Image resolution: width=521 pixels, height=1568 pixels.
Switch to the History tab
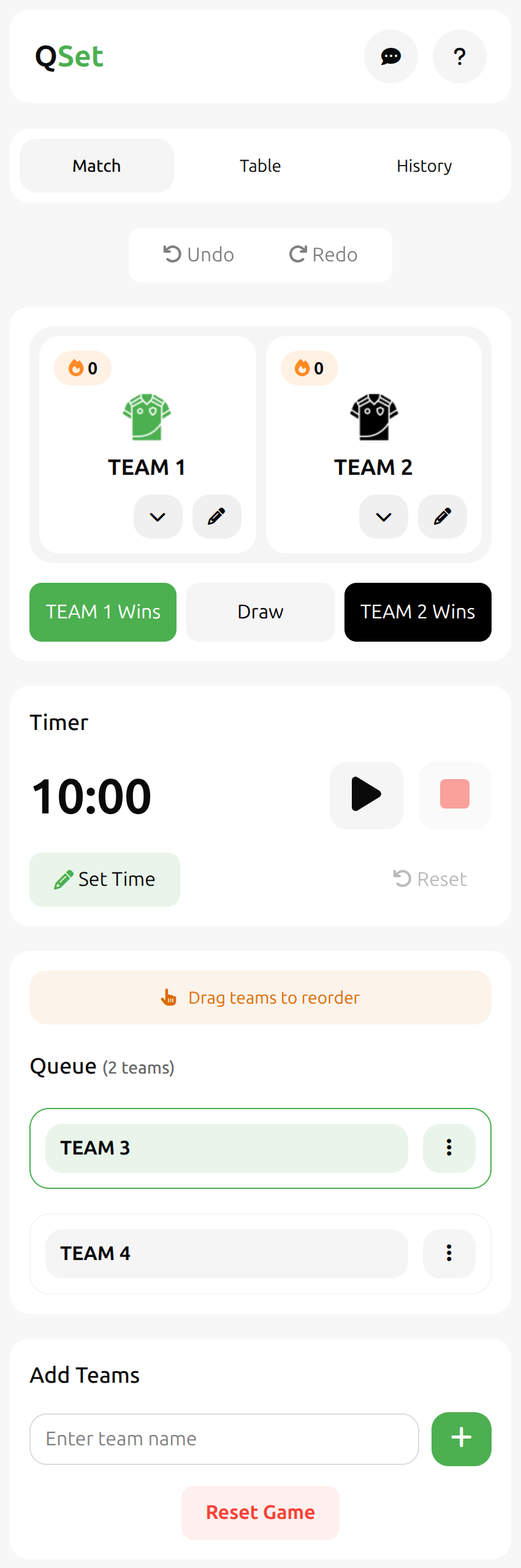pyautogui.click(x=424, y=166)
